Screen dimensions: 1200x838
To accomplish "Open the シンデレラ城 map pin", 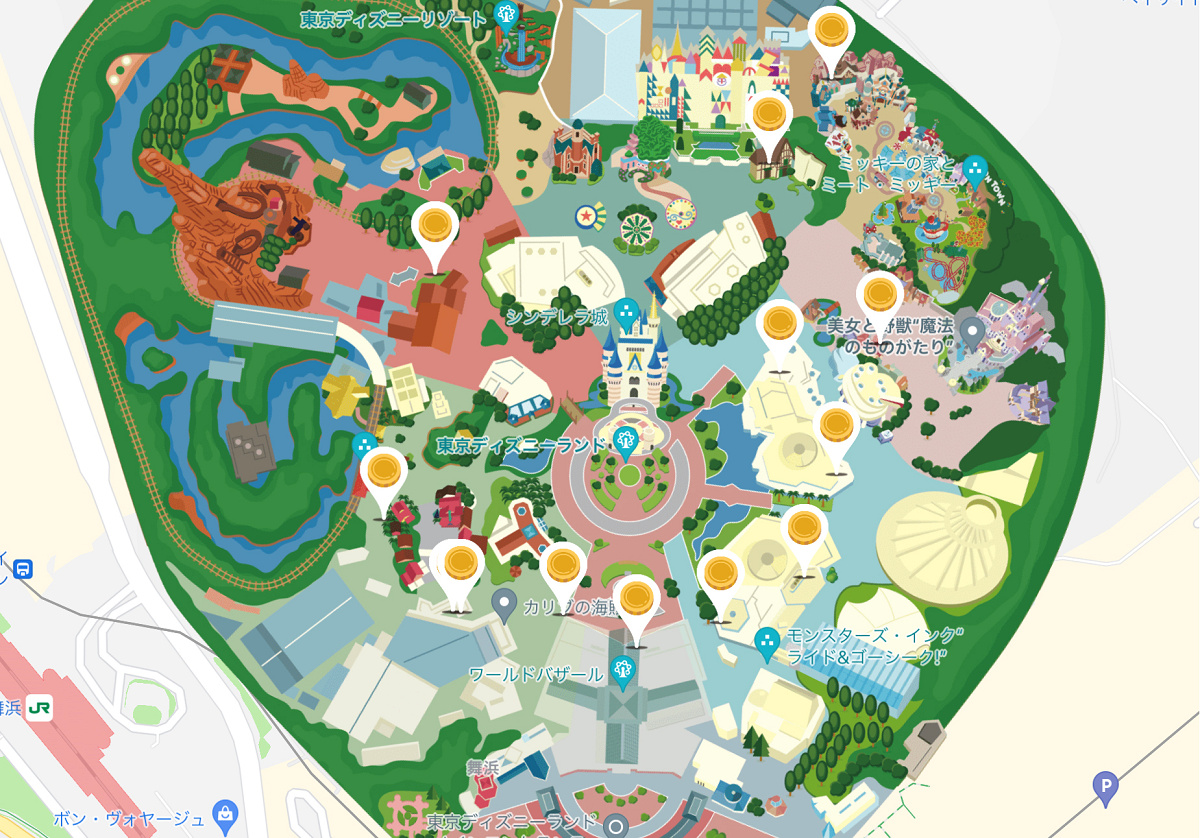I will pyautogui.click(x=627, y=314).
